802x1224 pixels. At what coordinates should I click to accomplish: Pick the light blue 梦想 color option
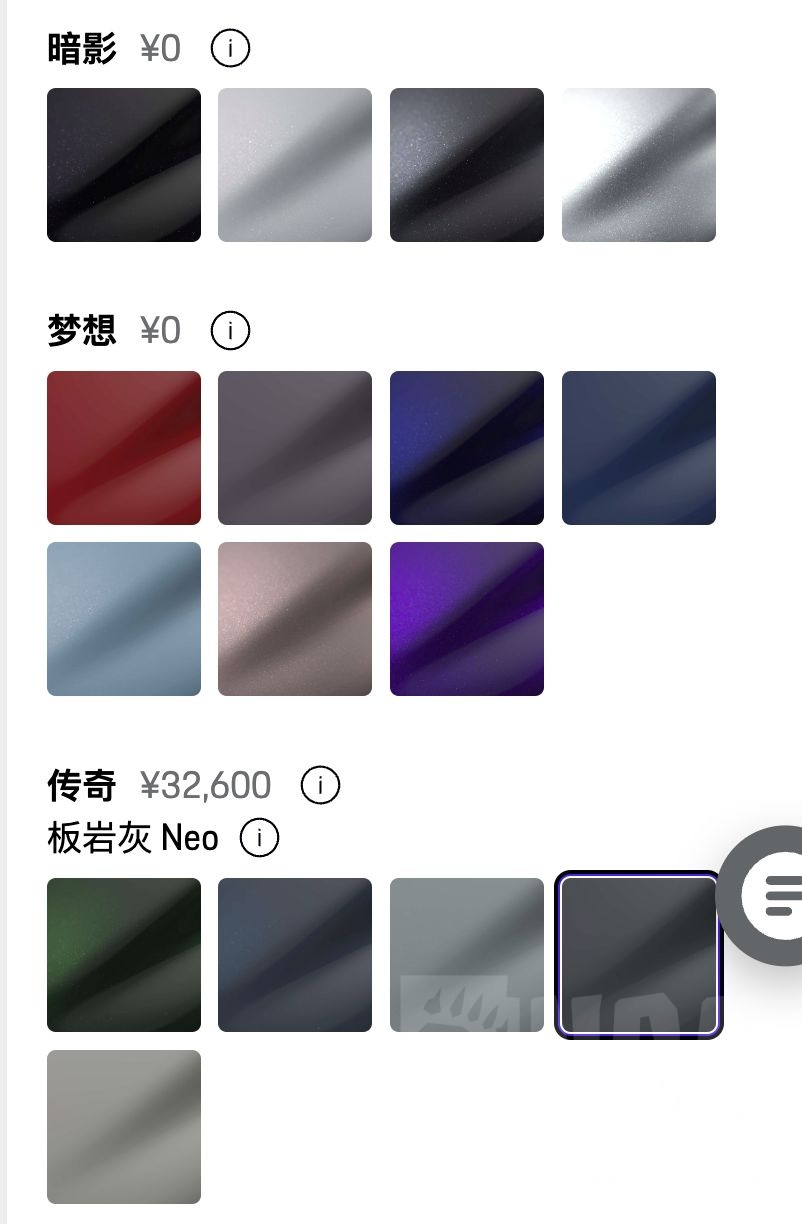[123, 619]
